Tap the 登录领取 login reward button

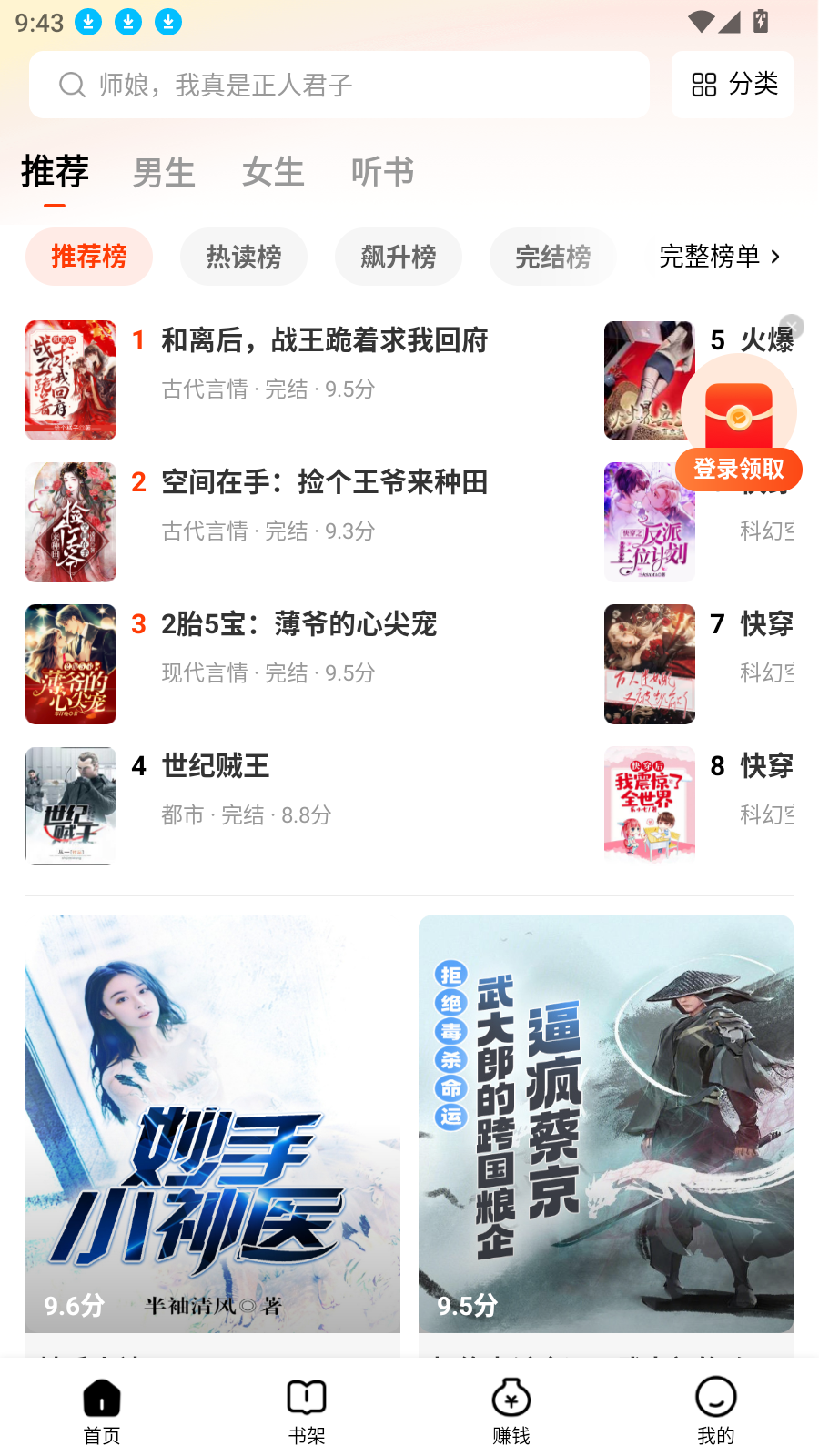739,470
